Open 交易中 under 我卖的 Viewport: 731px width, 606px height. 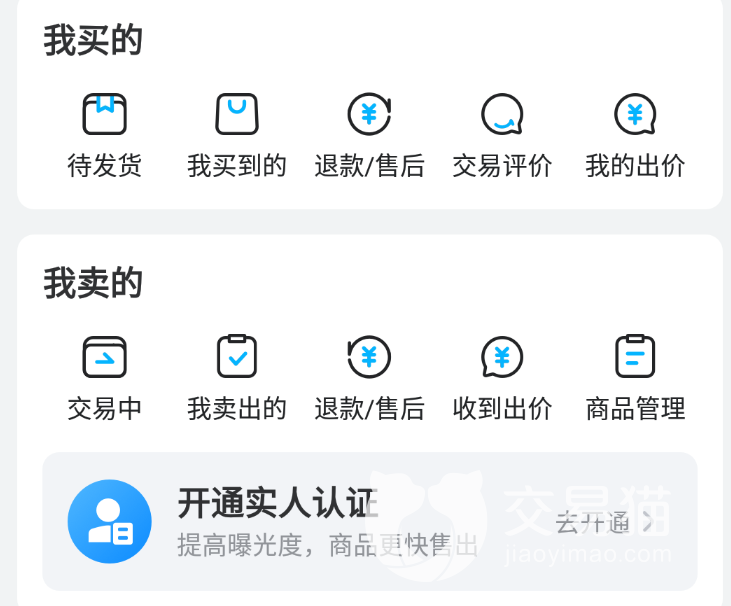coord(104,377)
